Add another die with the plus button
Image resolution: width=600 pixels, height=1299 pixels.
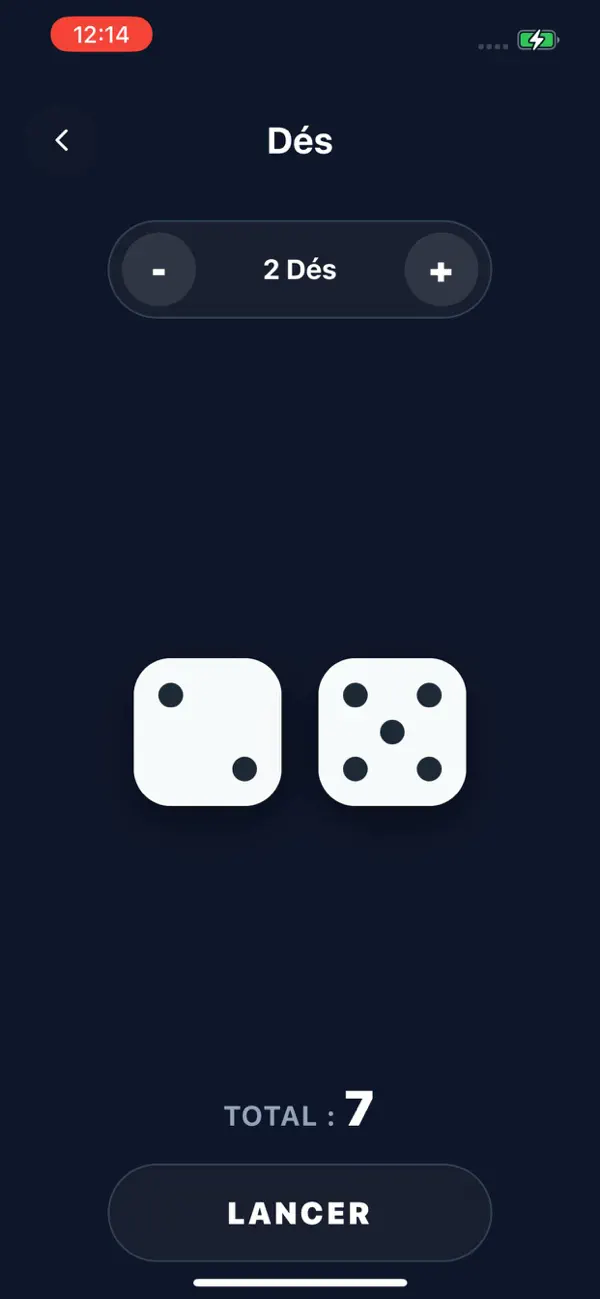pyautogui.click(x=441, y=270)
